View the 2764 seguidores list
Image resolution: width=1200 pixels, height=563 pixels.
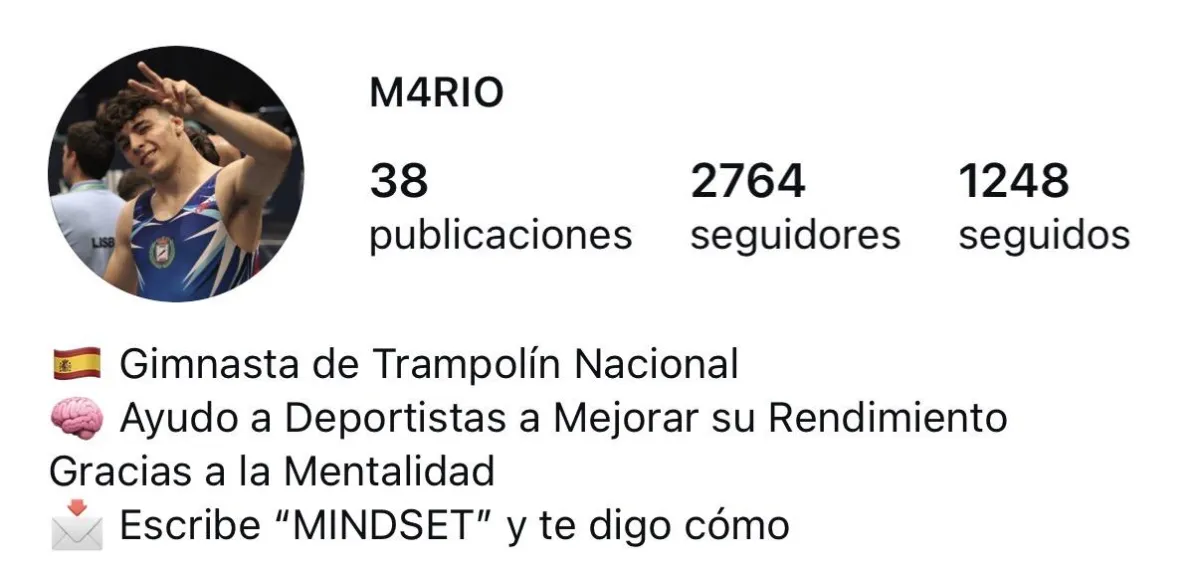[x=795, y=208]
